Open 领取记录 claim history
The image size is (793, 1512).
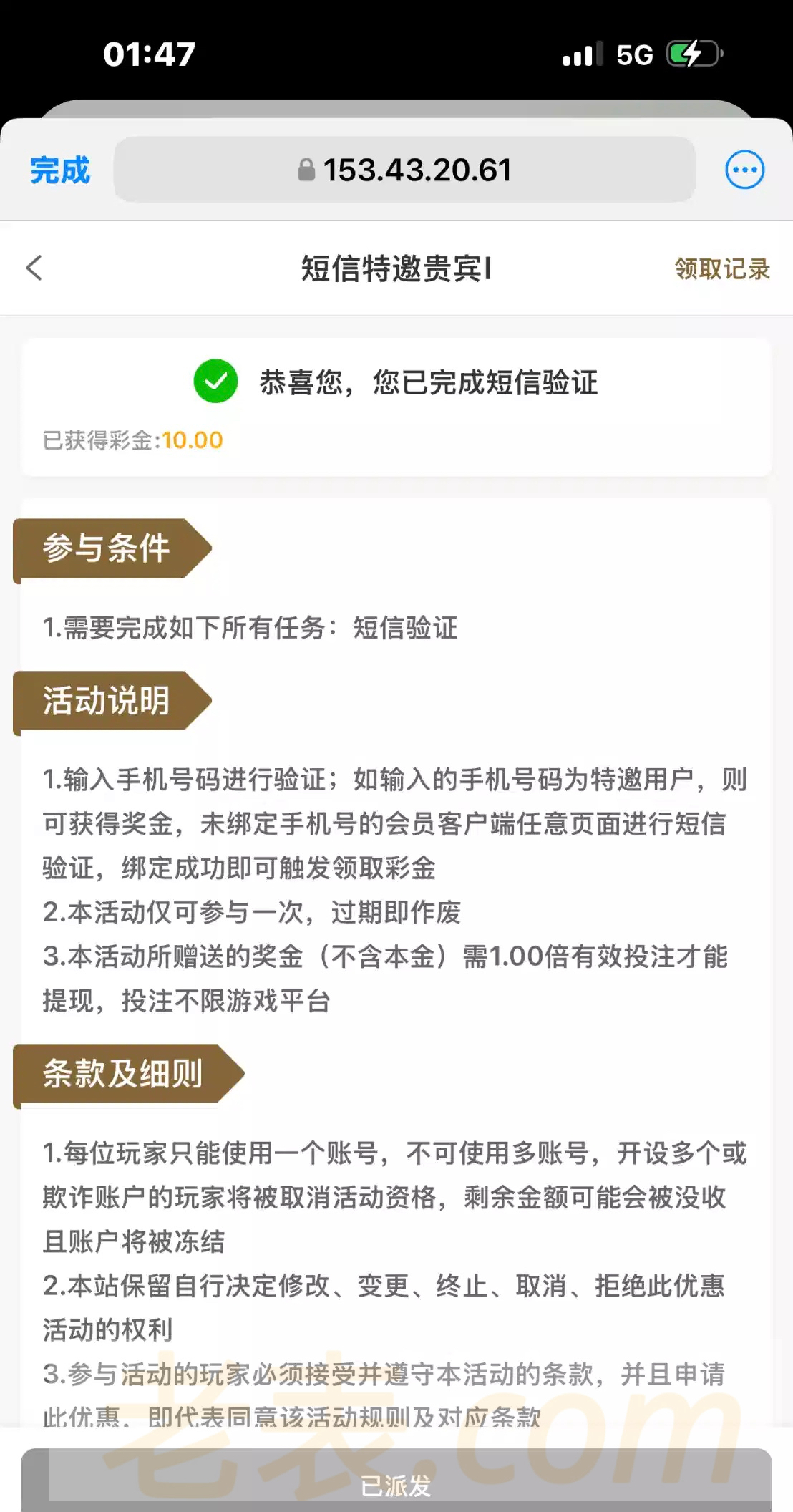(721, 269)
